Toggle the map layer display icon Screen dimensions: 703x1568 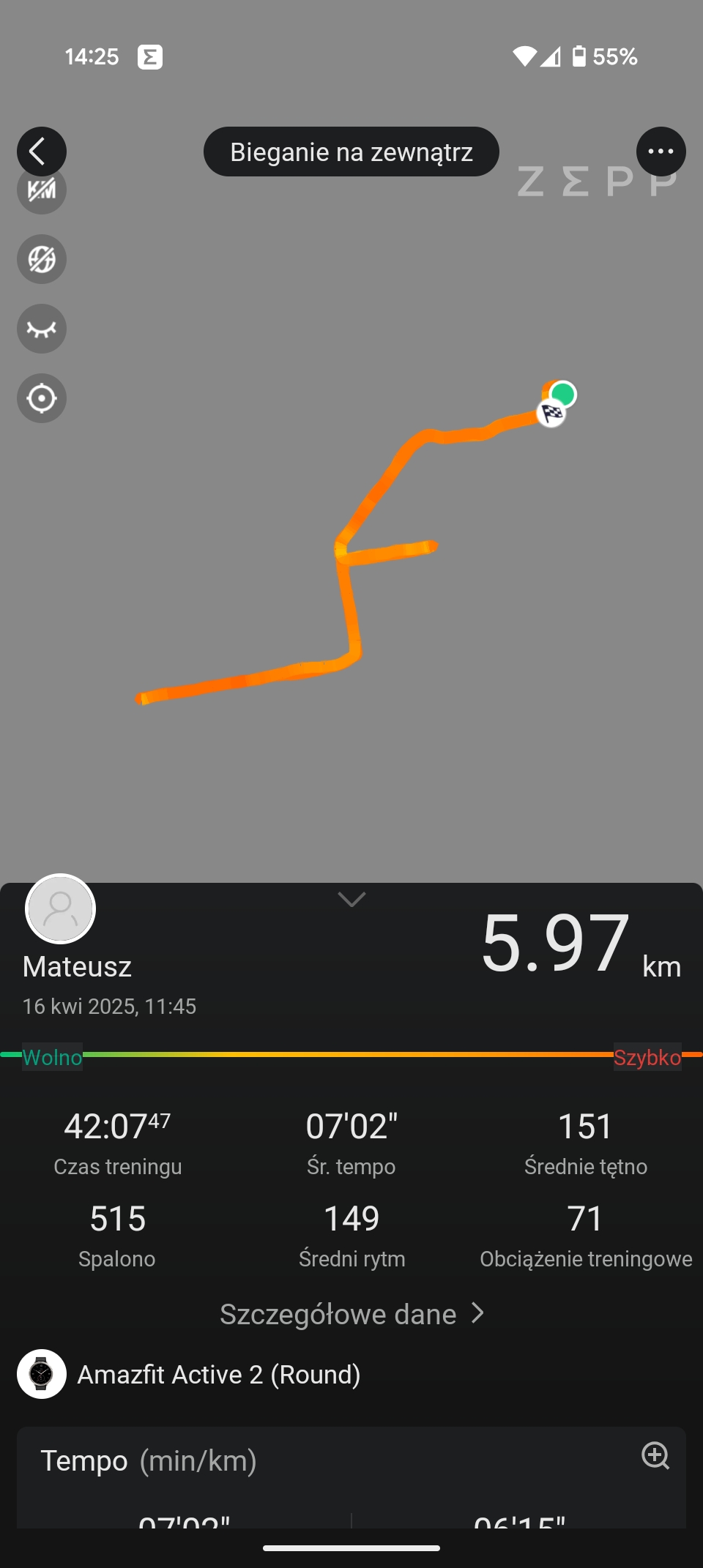(x=42, y=259)
